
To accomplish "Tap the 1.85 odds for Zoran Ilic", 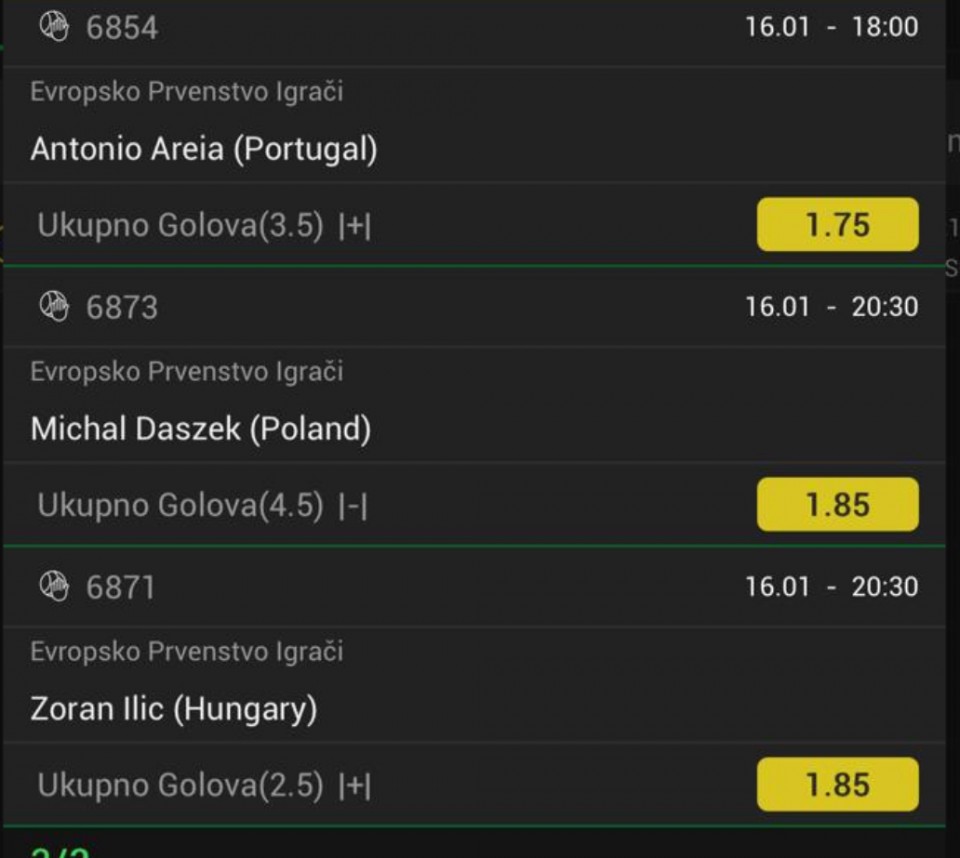I will (x=837, y=785).
